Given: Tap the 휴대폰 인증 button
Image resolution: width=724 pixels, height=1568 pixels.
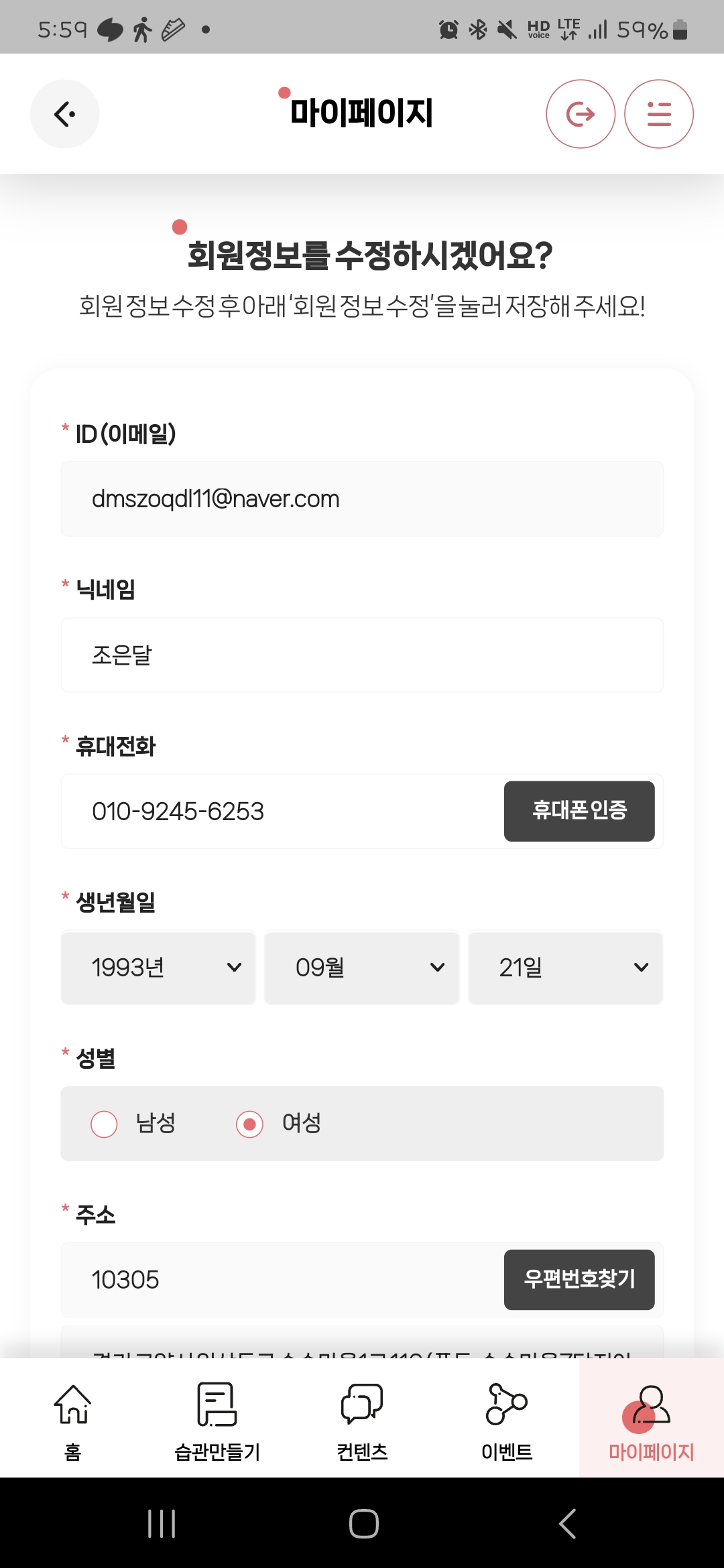Looking at the screenshot, I should pyautogui.click(x=579, y=811).
